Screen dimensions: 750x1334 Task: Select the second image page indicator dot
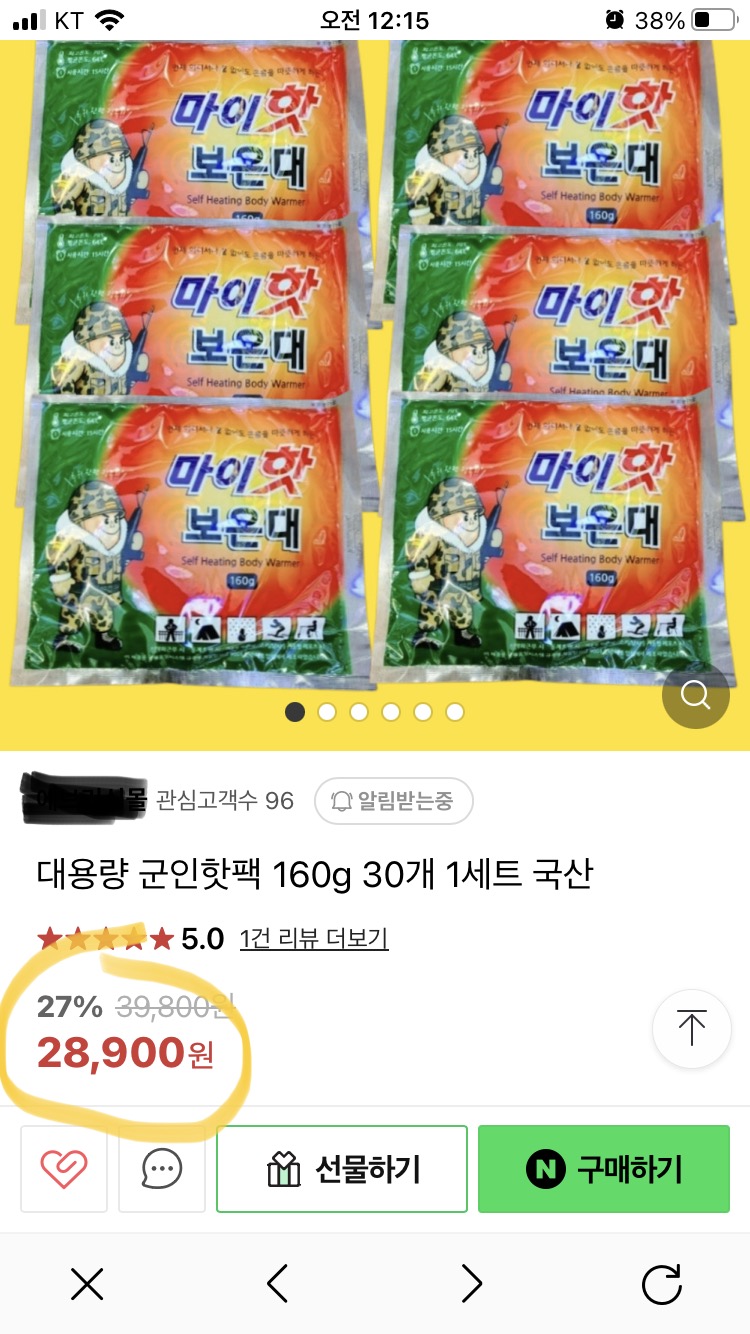point(327,712)
